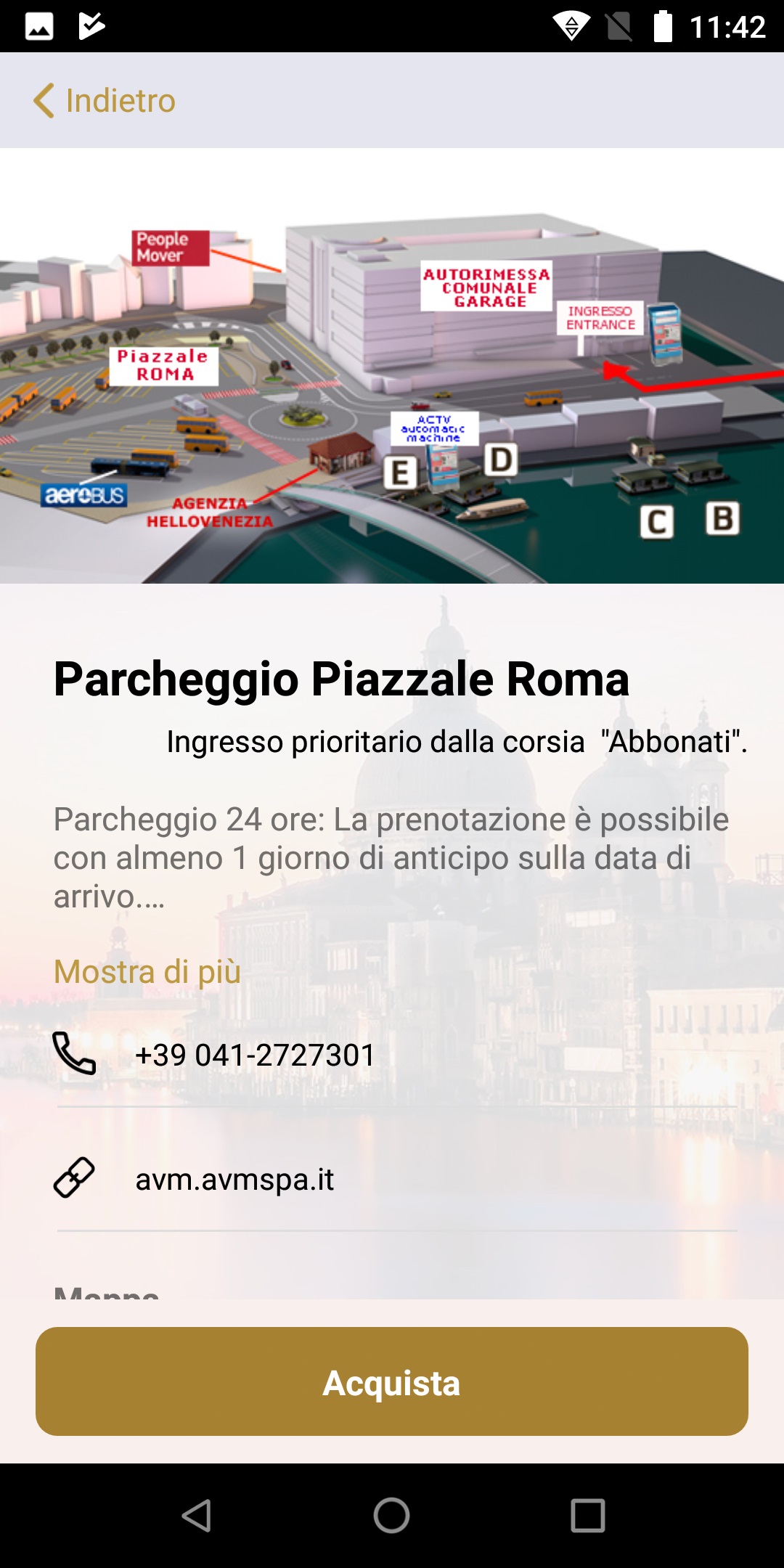784x1568 pixels.
Task: Open the Piazzale Roma parking map image
Action: (392, 366)
